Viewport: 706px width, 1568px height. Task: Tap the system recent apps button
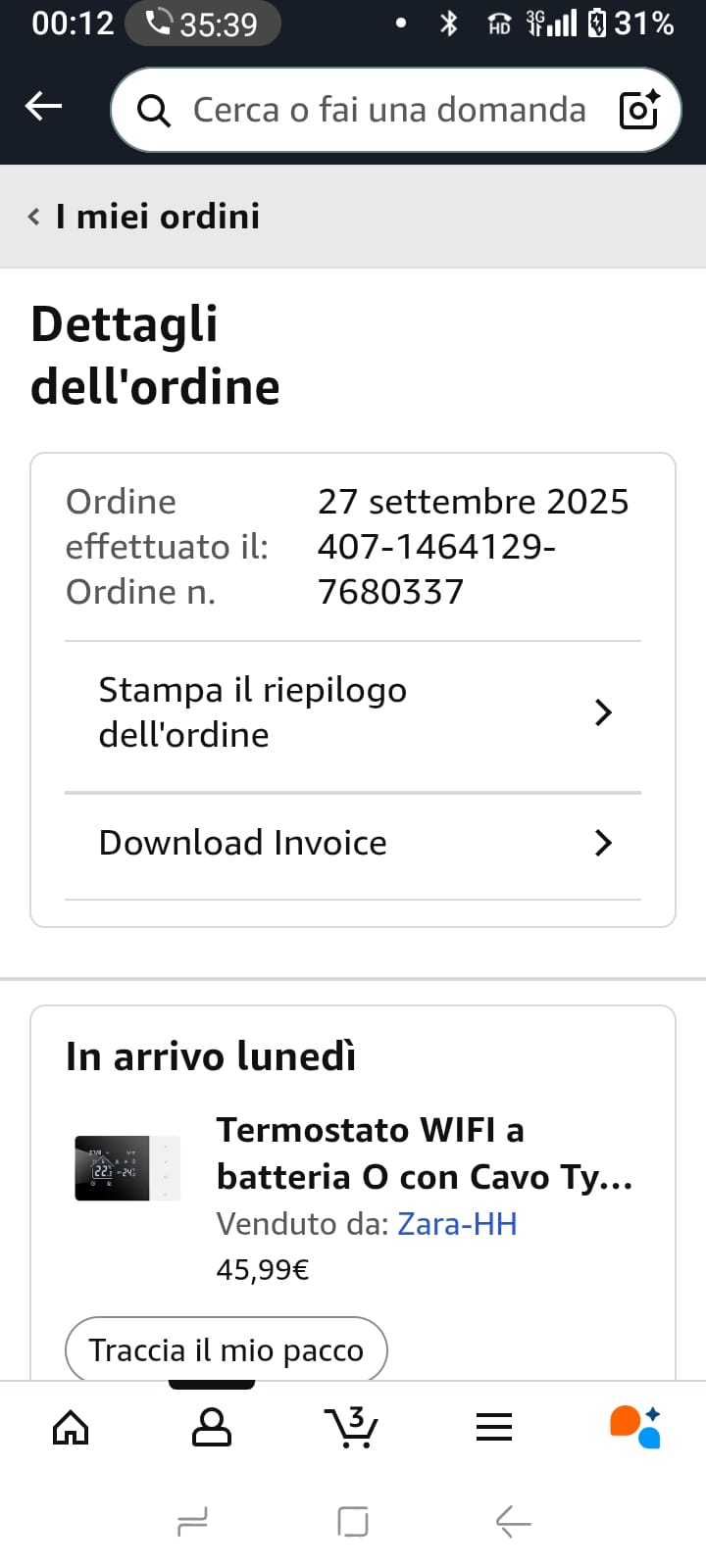192,1522
